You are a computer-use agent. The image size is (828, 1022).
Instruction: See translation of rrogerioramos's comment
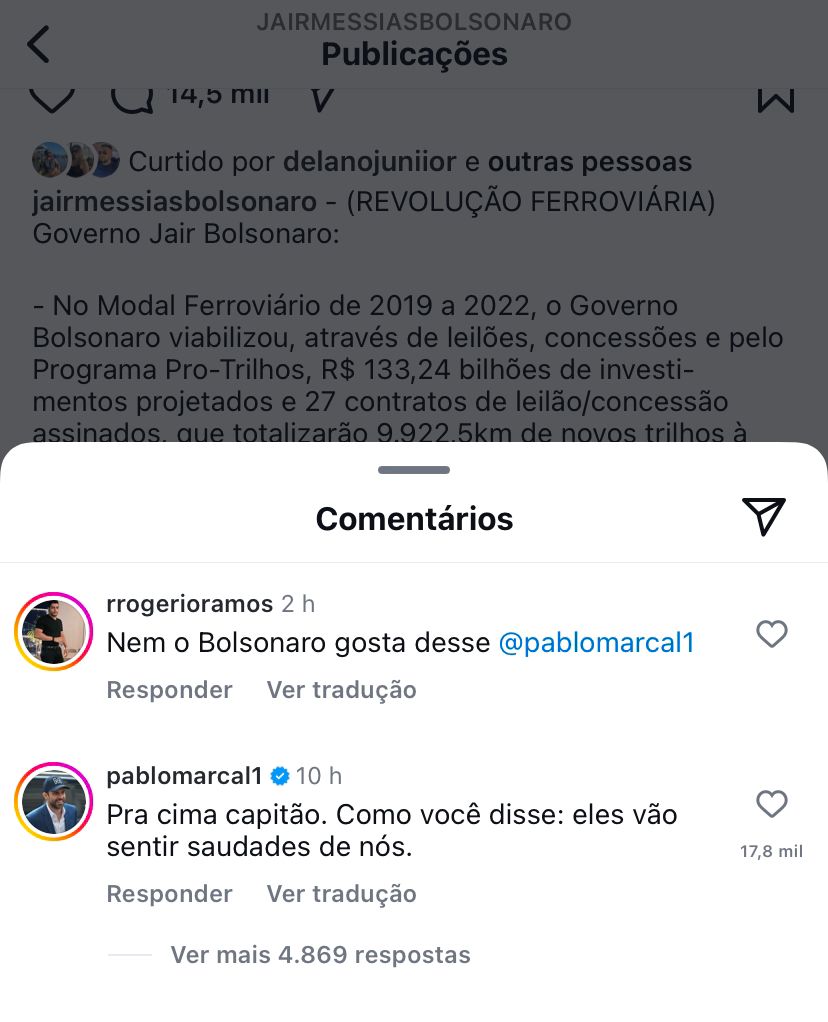coord(341,690)
